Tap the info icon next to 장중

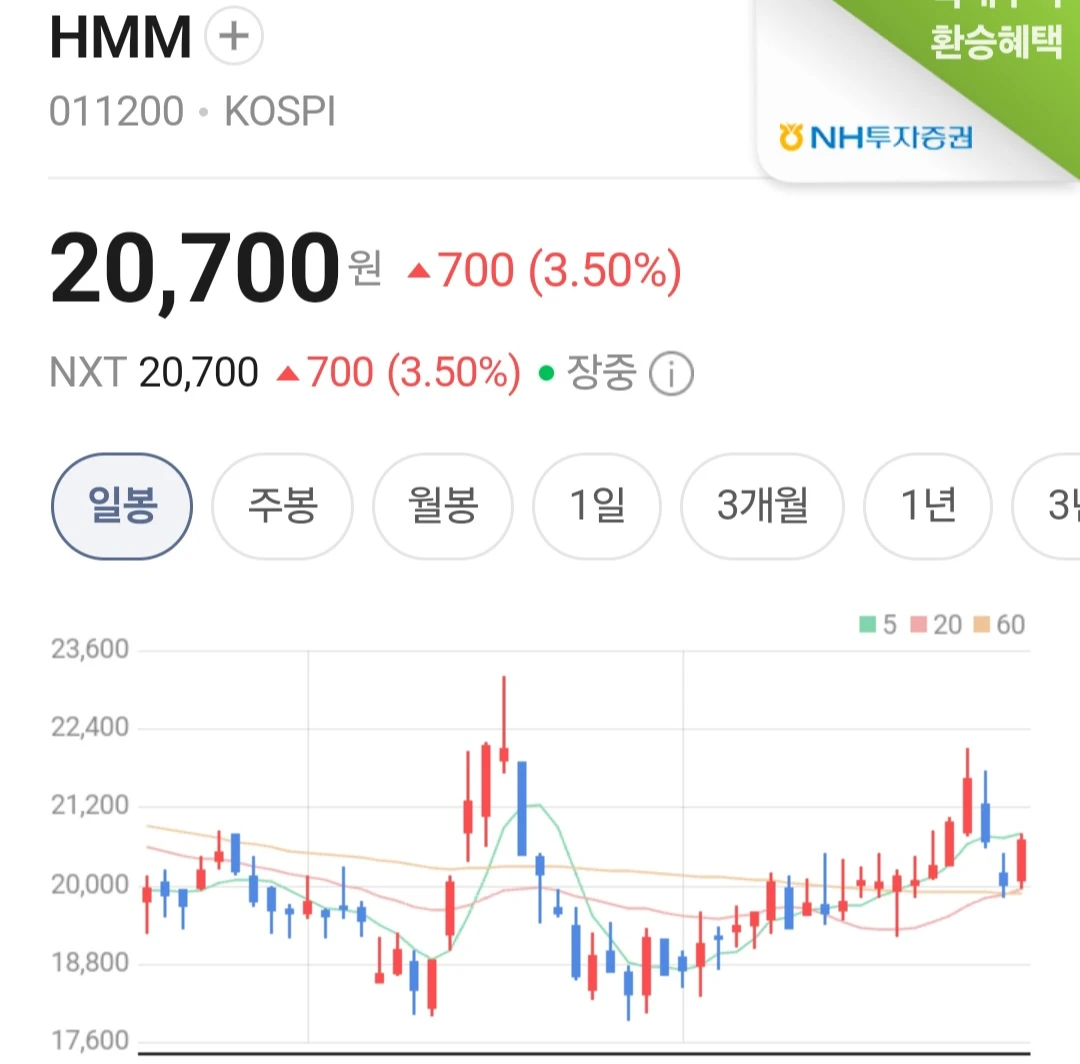[671, 373]
